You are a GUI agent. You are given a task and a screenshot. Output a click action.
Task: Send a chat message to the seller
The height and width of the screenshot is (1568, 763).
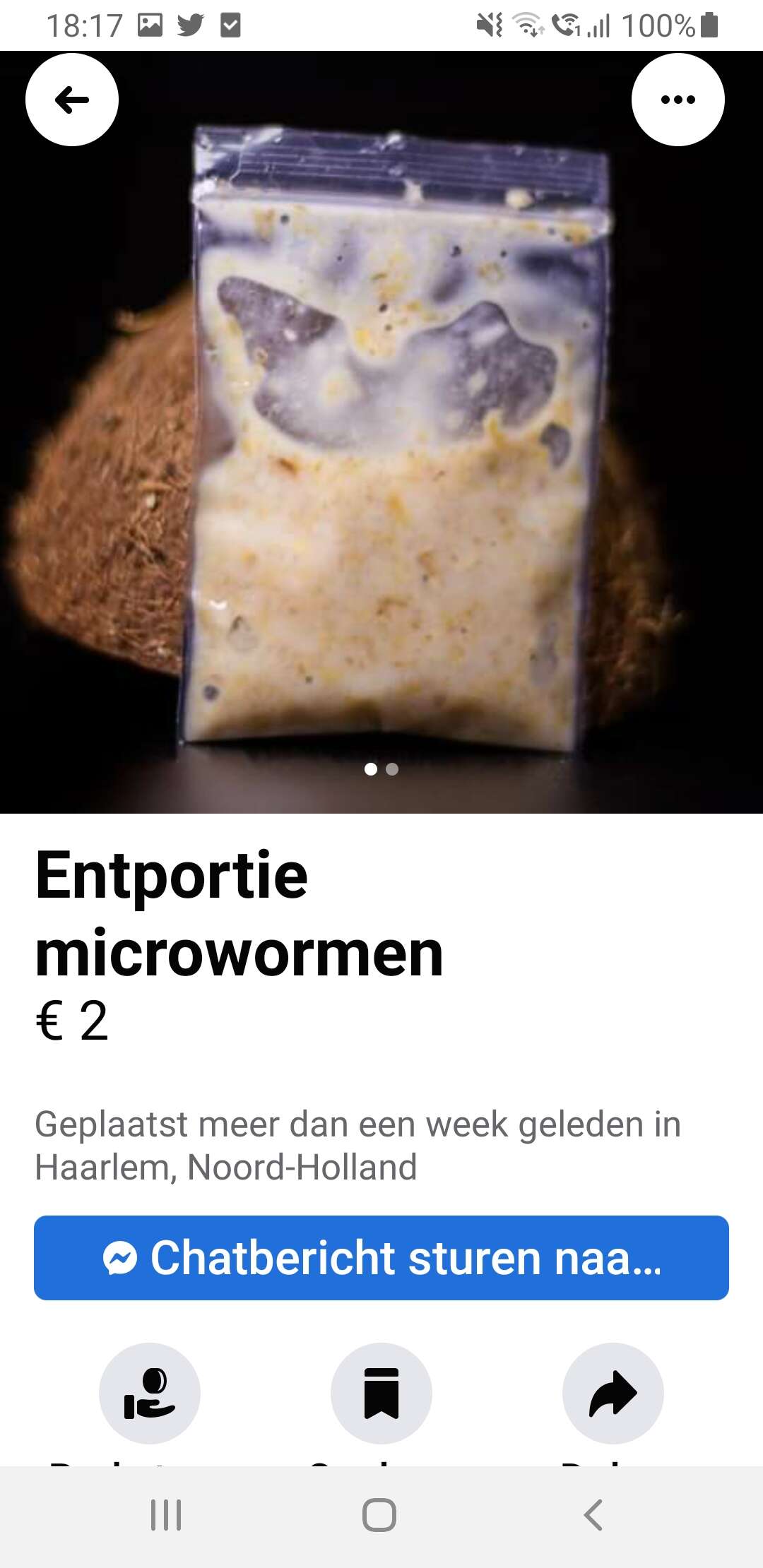381,1258
